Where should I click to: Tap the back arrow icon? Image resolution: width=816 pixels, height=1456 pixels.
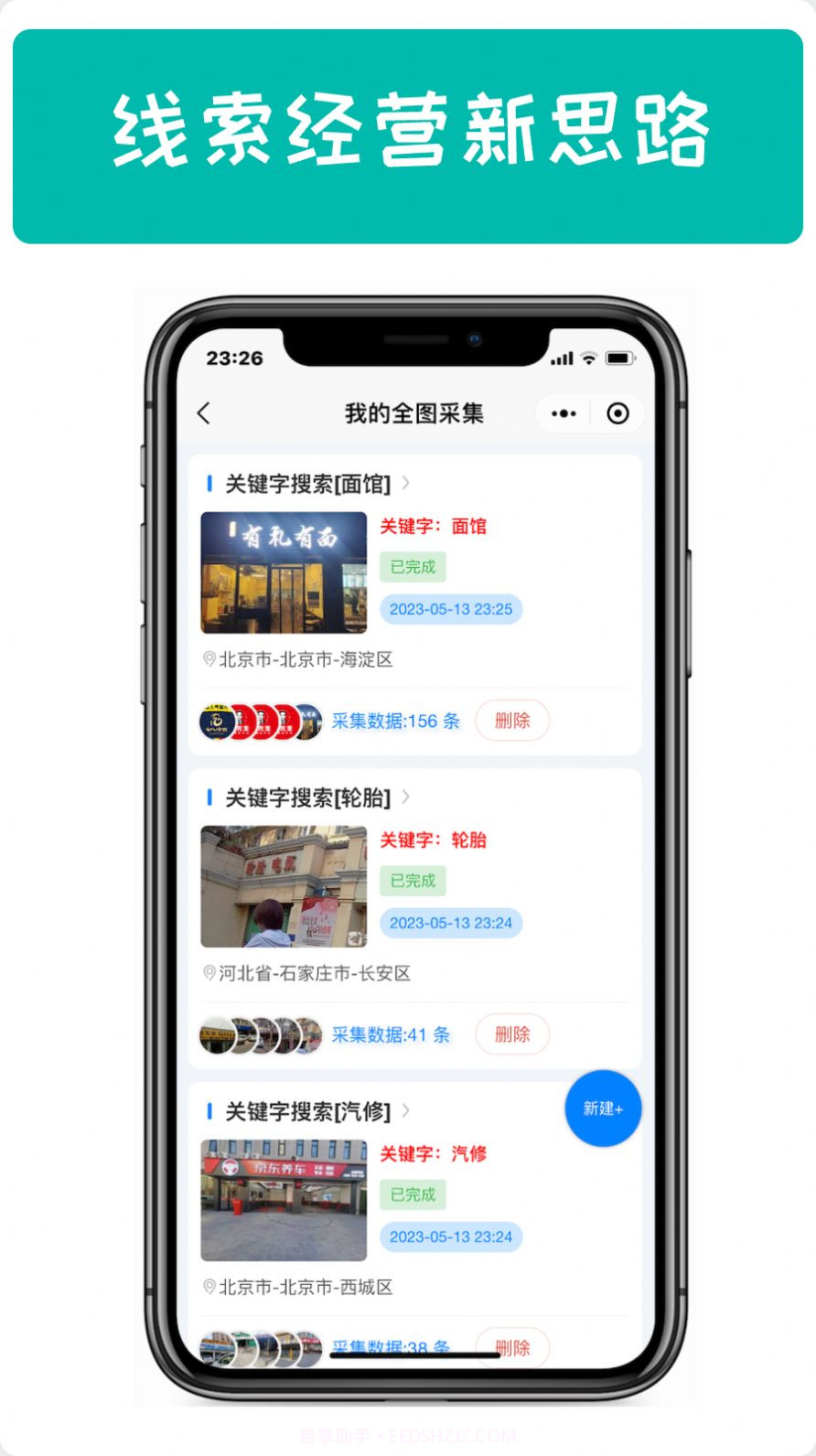click(x=204, y=413)
